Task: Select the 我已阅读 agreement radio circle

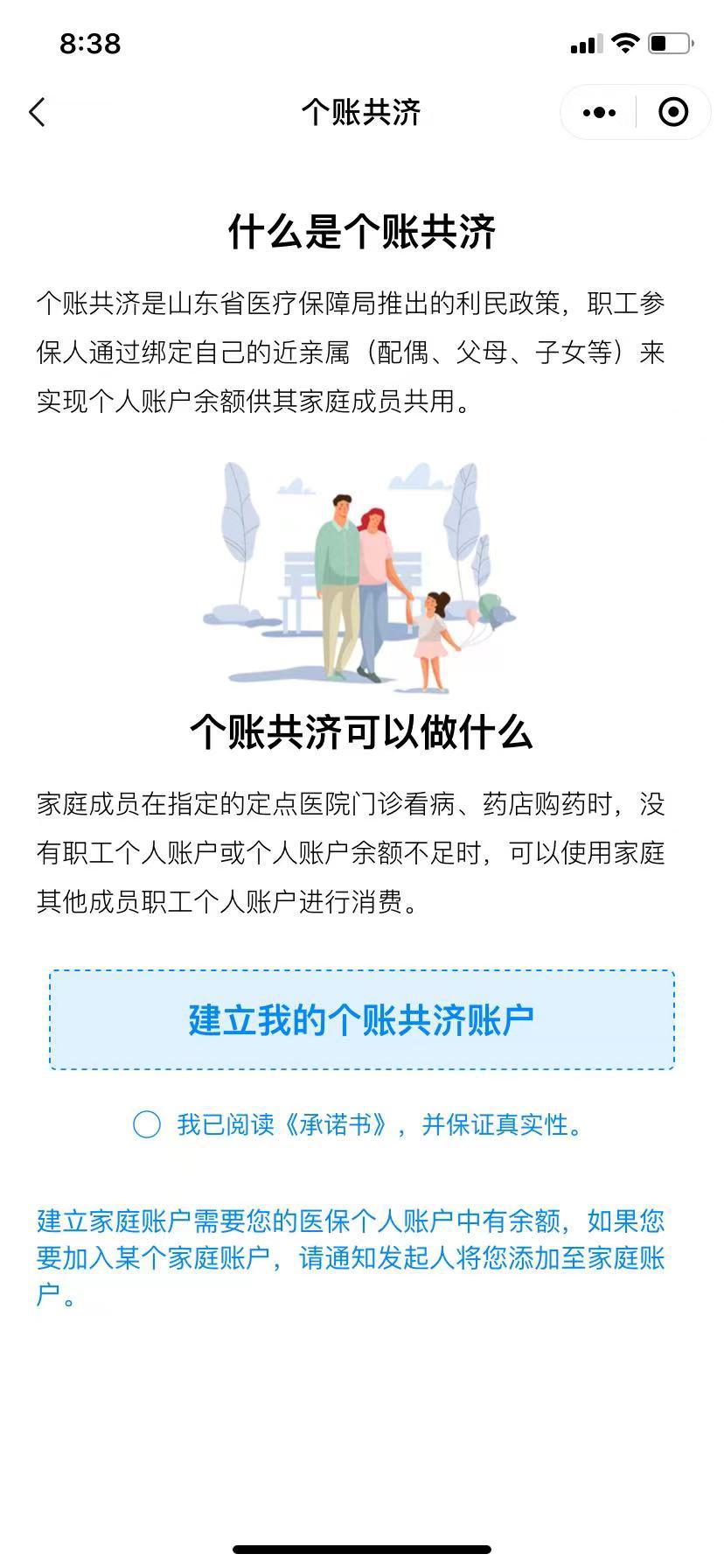Action: 147,1127
